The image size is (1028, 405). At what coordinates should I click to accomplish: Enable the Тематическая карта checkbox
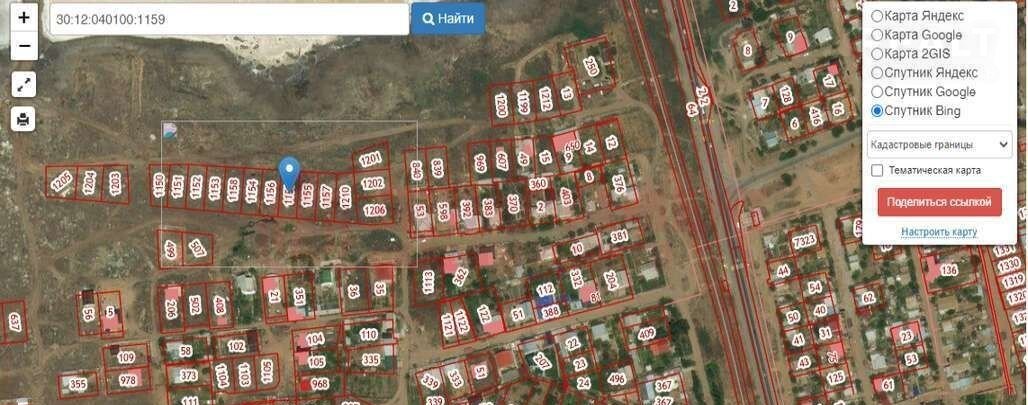[x=877, y=171]
